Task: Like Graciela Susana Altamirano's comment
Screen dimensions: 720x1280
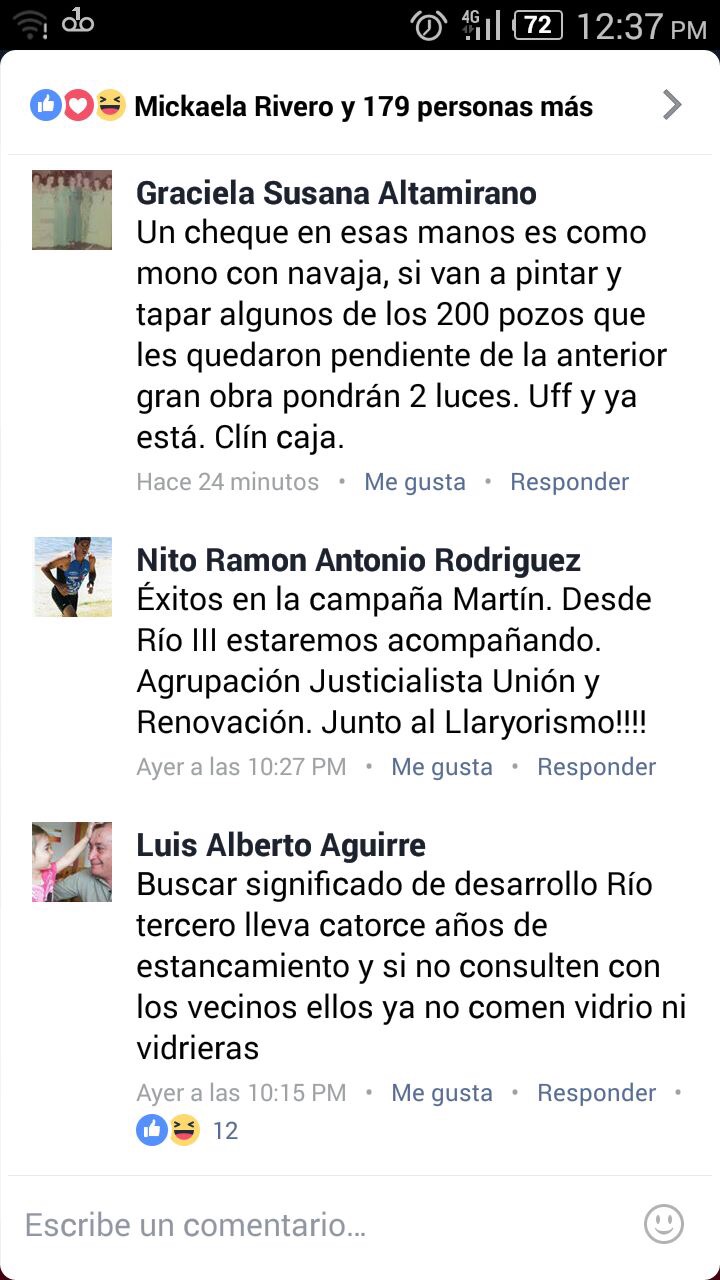Action: point(414,482)
